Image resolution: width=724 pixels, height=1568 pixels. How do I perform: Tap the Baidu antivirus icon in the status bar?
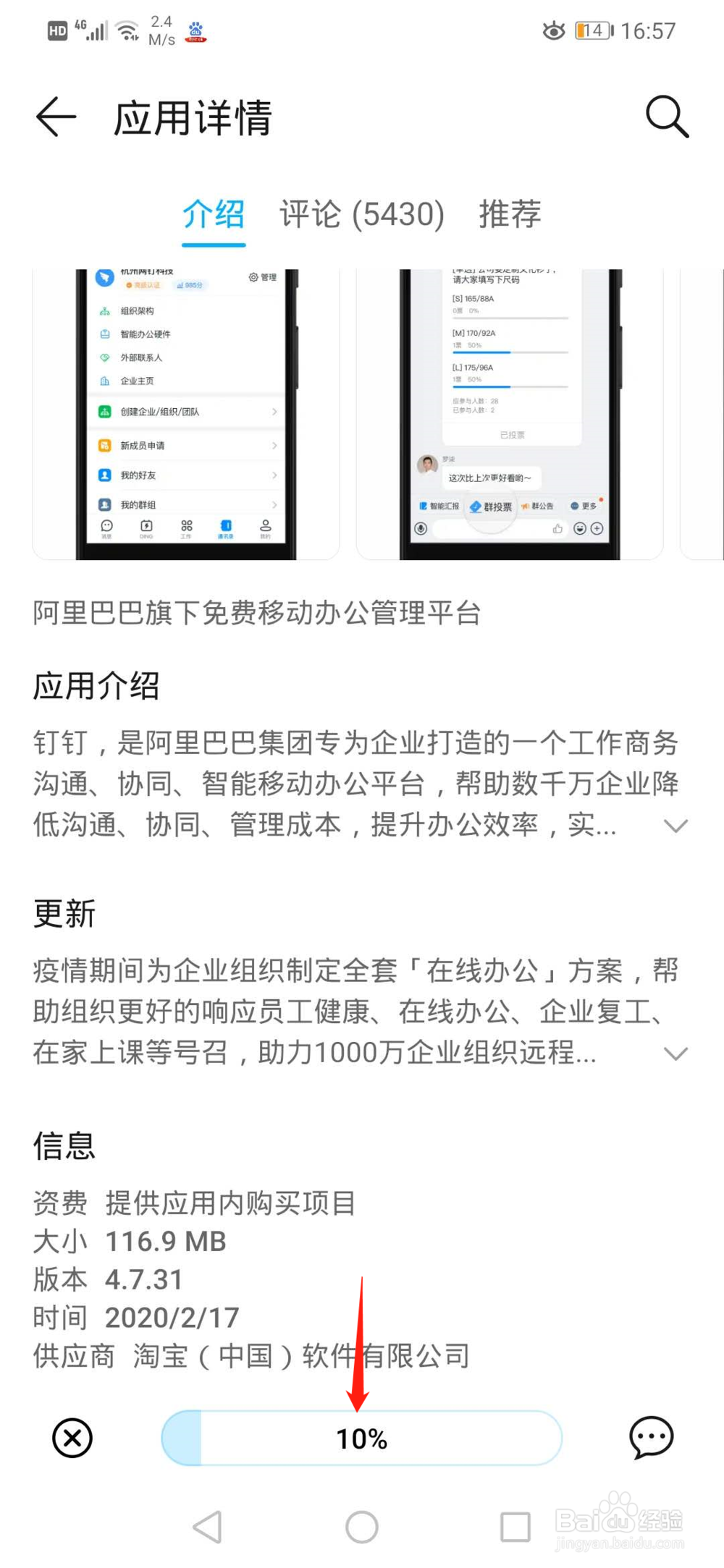193,30
